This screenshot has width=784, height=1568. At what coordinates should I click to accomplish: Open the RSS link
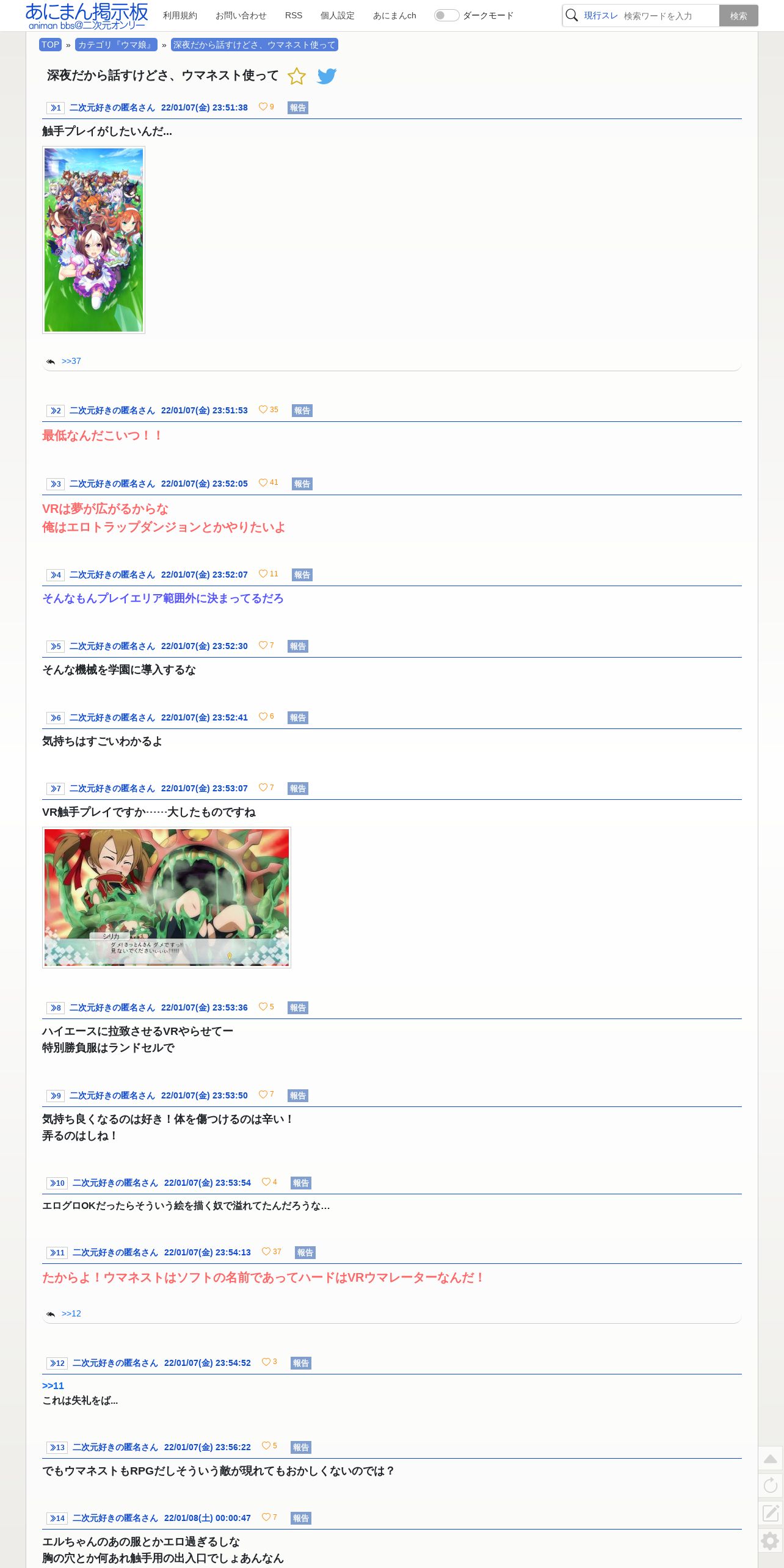coord(294,15)
